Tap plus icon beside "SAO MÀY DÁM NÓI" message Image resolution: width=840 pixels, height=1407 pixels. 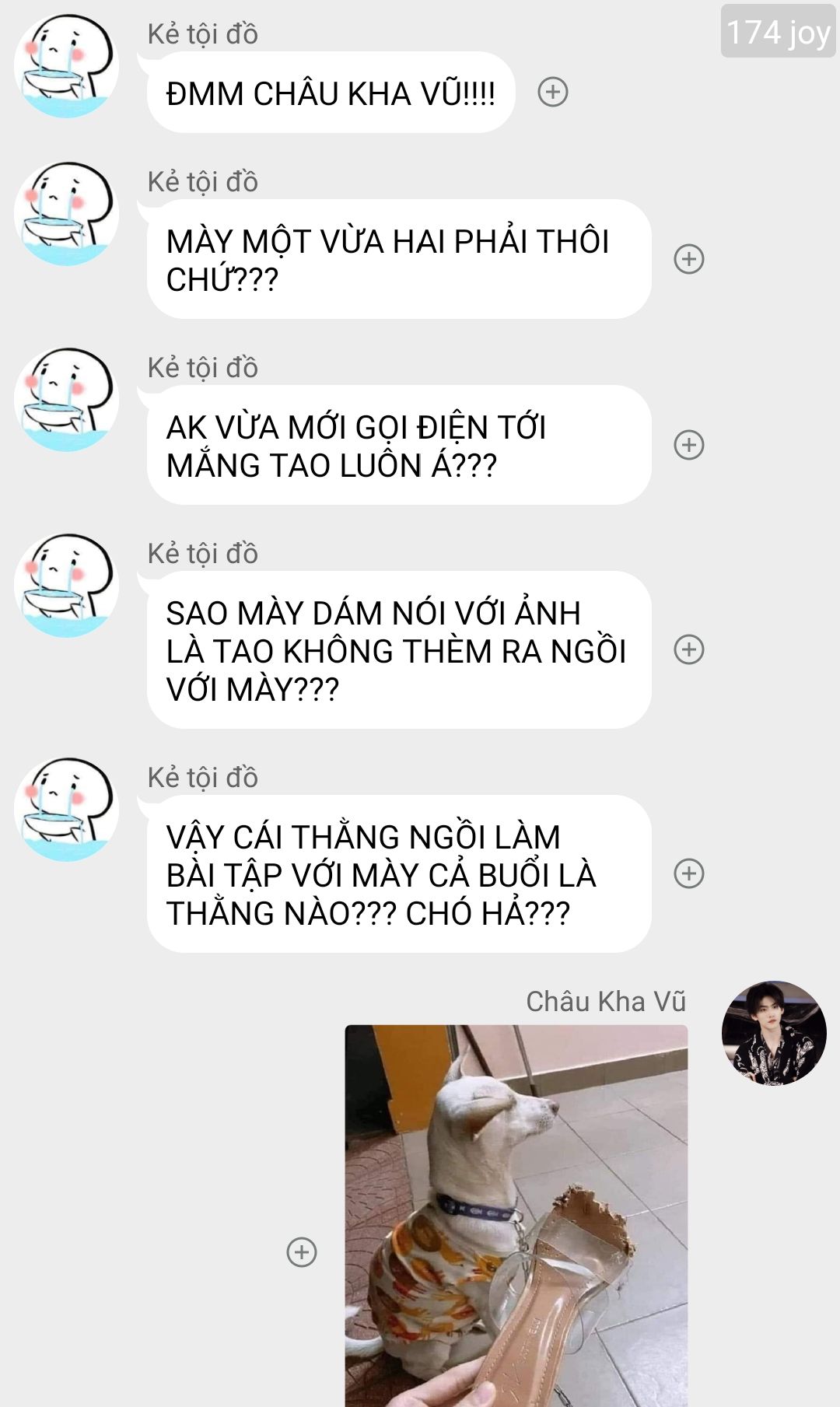689,649
